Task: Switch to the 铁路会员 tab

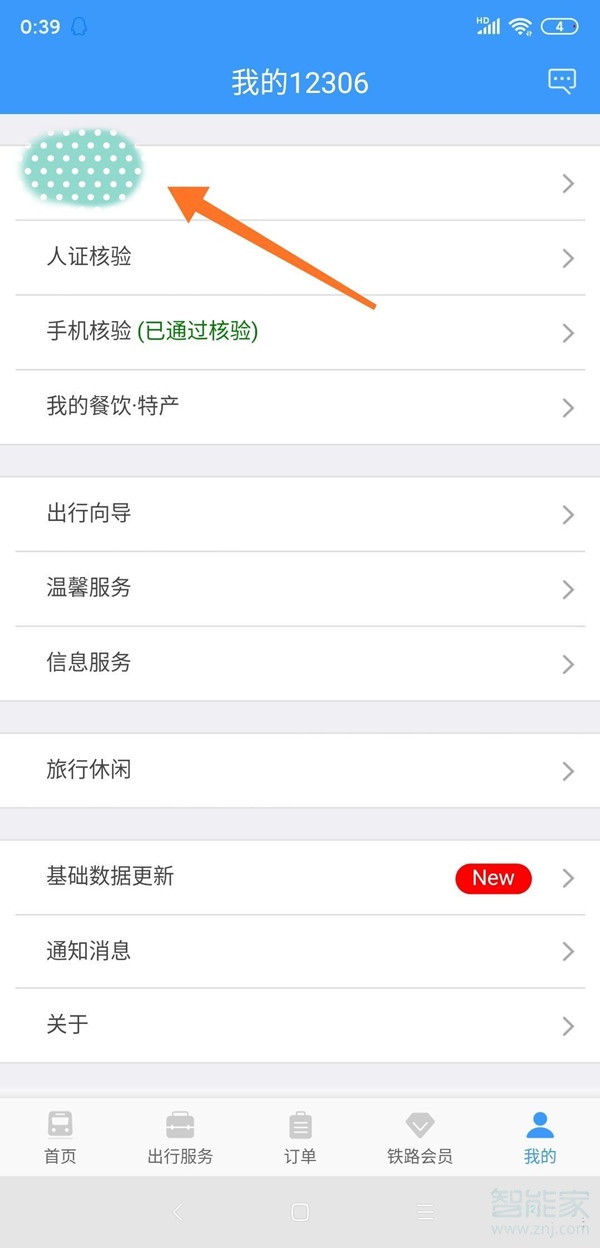Action: pos(420,1138)
